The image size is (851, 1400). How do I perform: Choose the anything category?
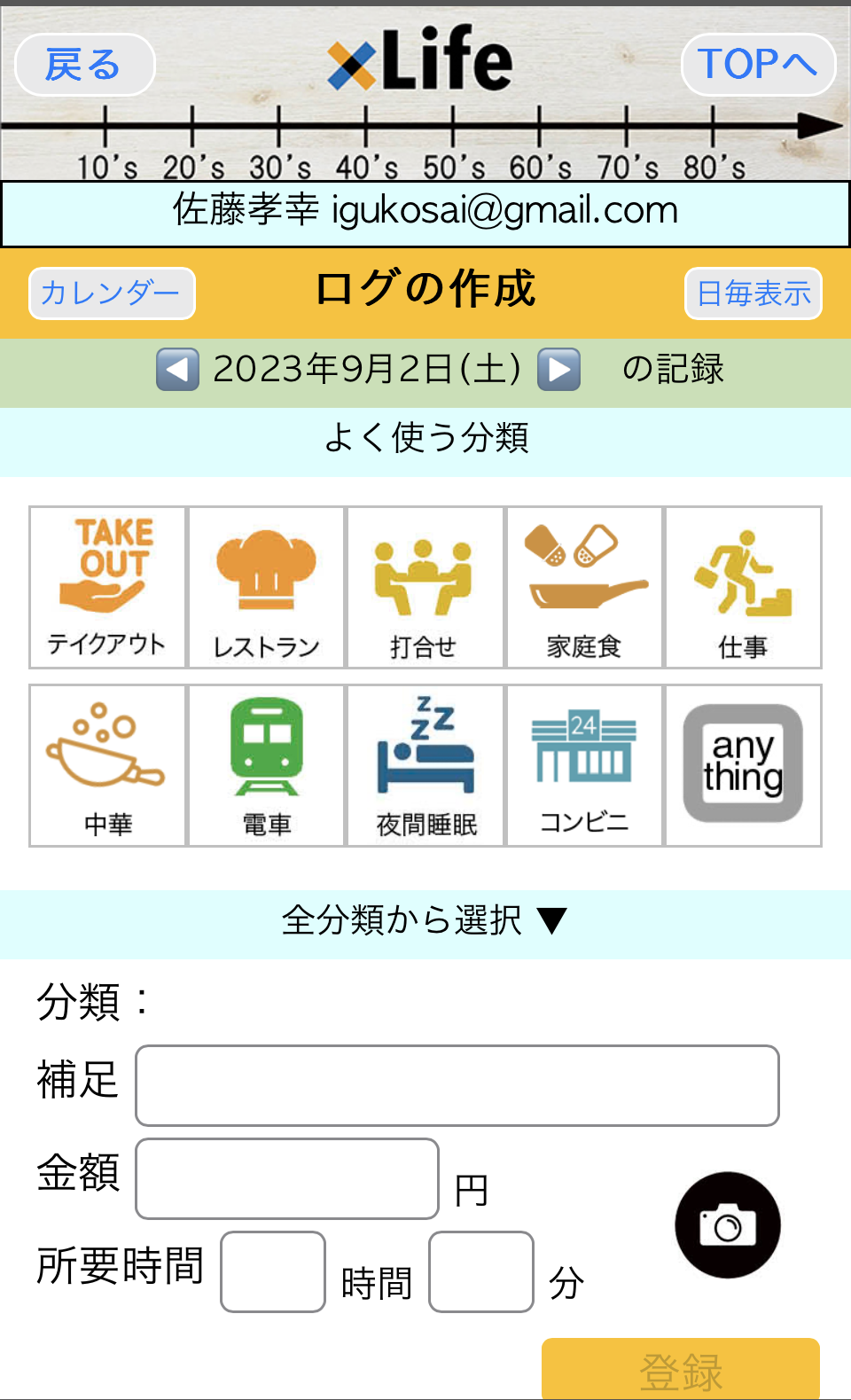[743, 765]
